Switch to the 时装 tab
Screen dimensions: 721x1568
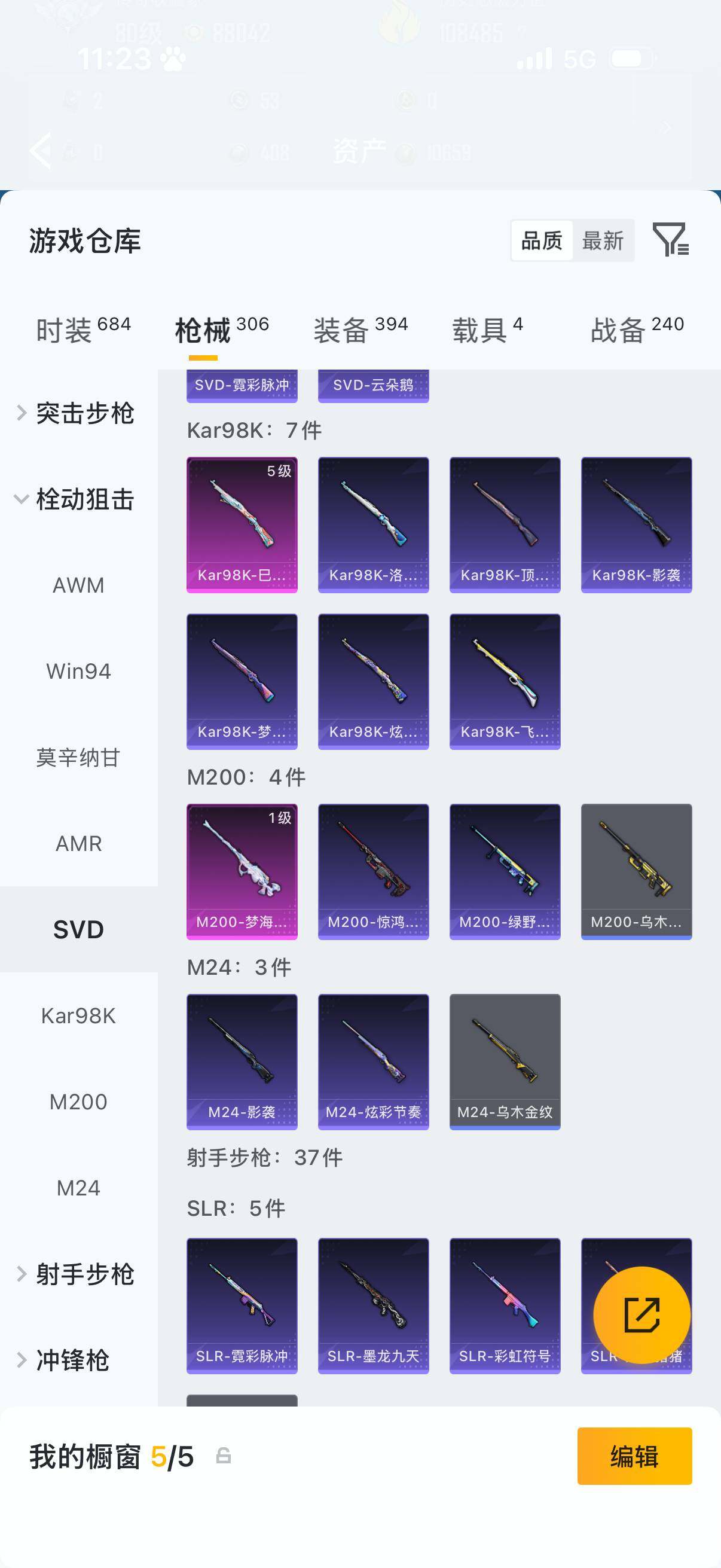click(x=83, y=331)
